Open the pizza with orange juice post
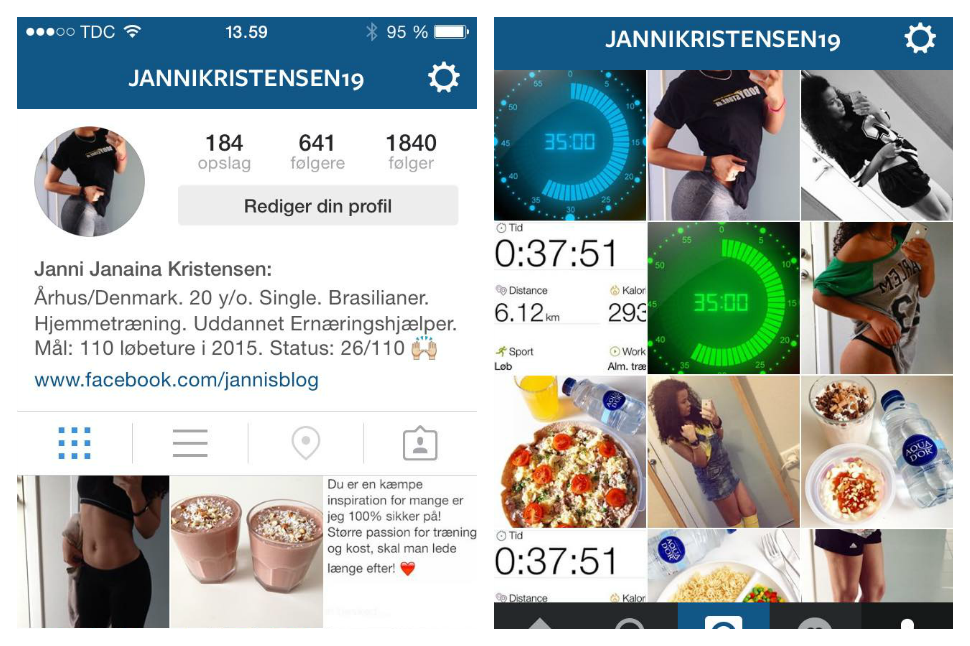This screenshot has width=970, height=646. [x=570, y=451]
